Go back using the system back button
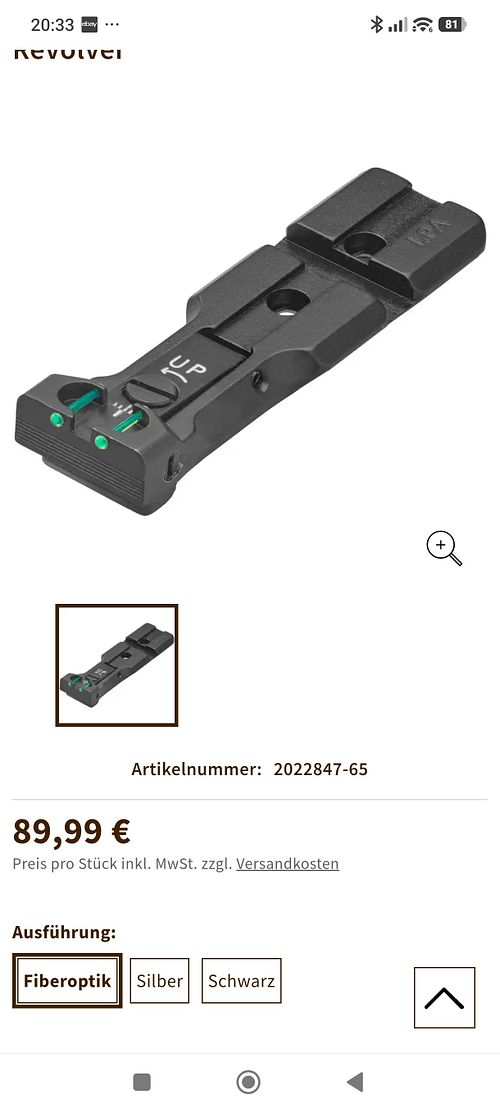The height and width of the screenshot is (1111, 500). click(x=355, y=1082)
